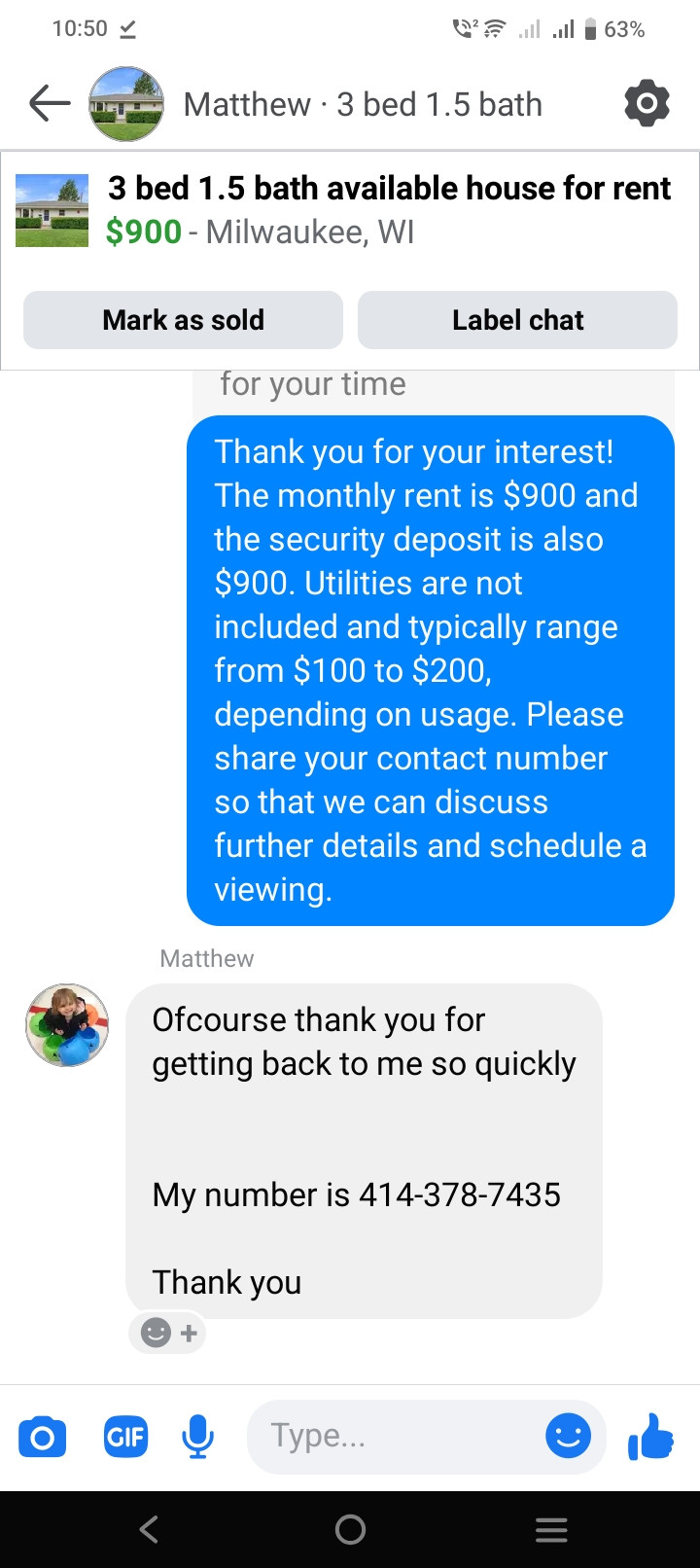View Matthew's profile picture beside his message
The image size is (700, 1568).
[67, 1025]
